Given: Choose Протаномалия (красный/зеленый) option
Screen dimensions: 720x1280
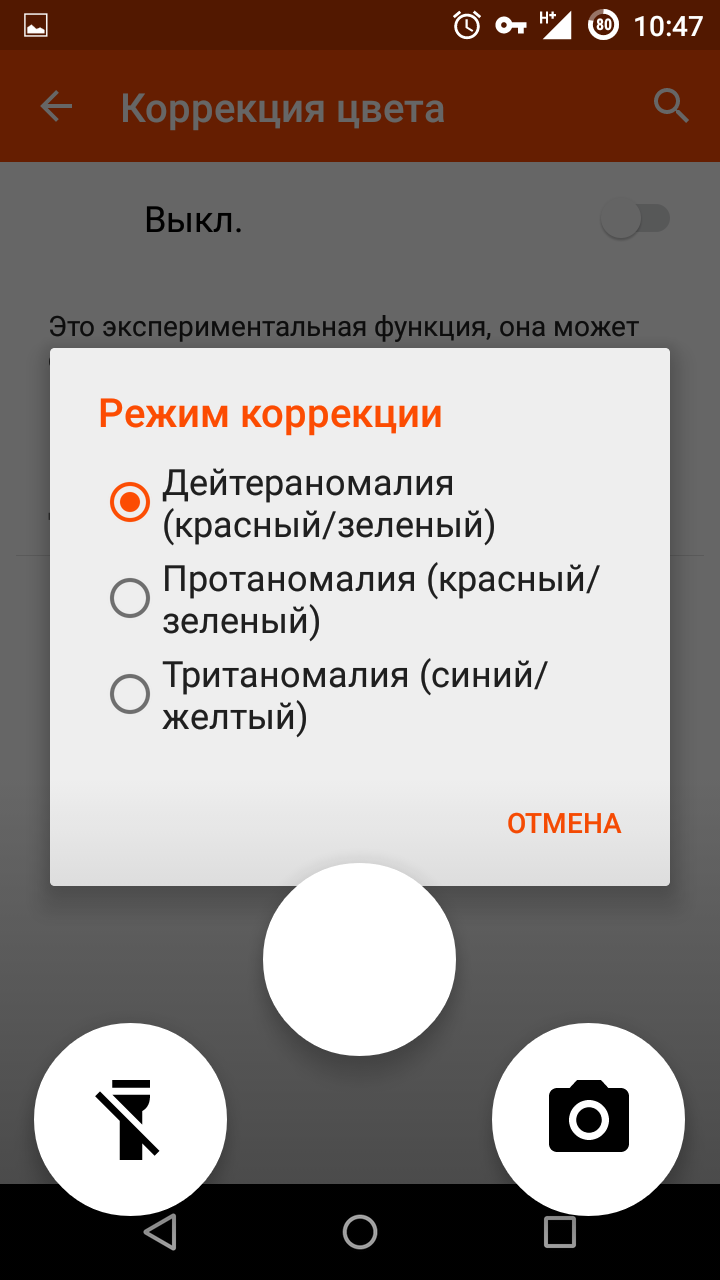Looking at the screenshot, I should pos(355,600).
